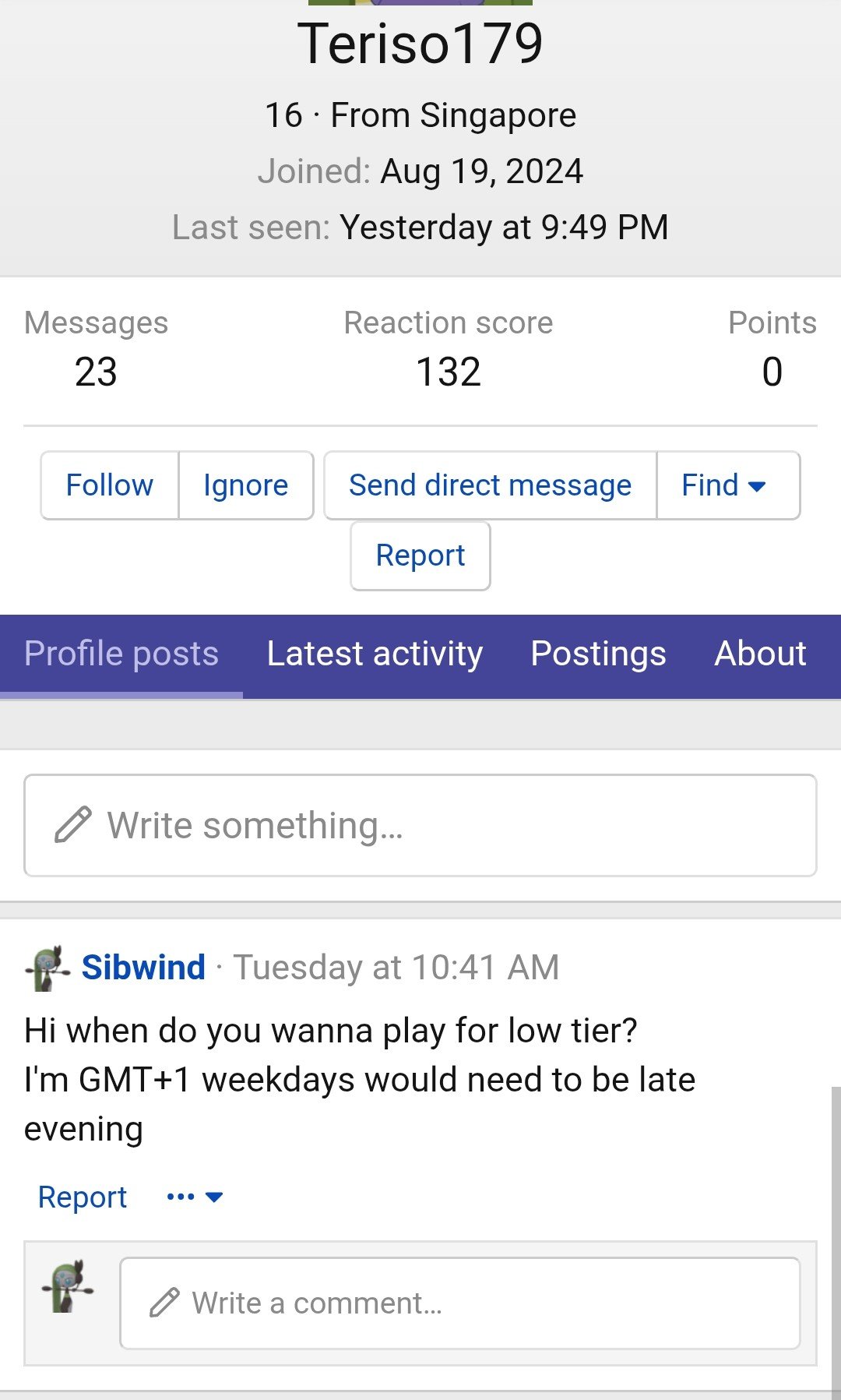Switch to the About tab
Screen dimensions: 841x1400
(760, 654)
